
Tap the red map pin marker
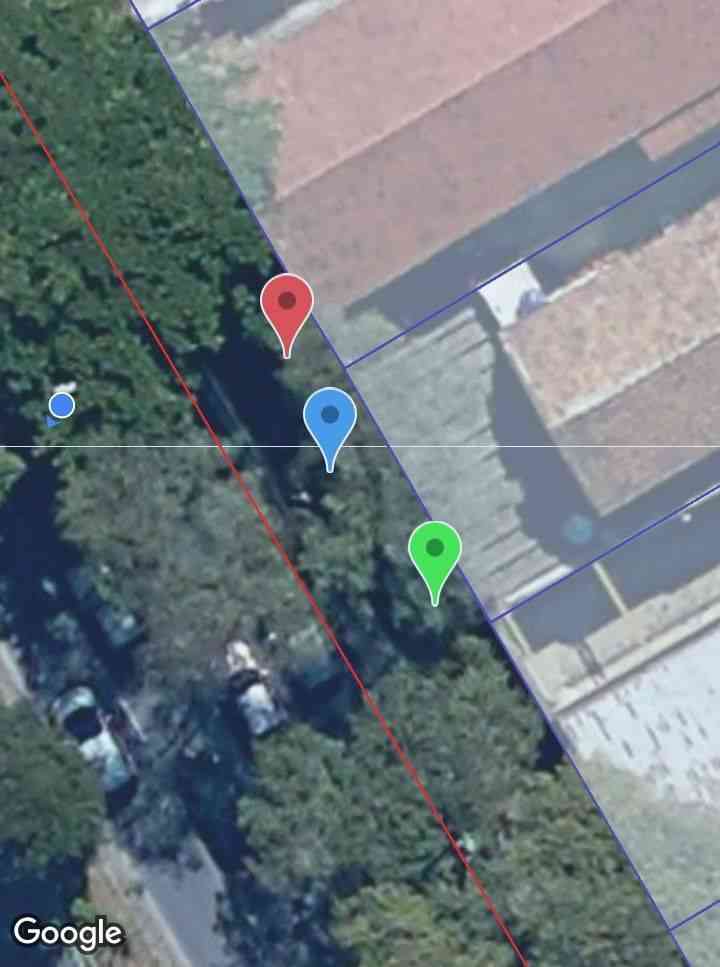(x=287, y=303)
